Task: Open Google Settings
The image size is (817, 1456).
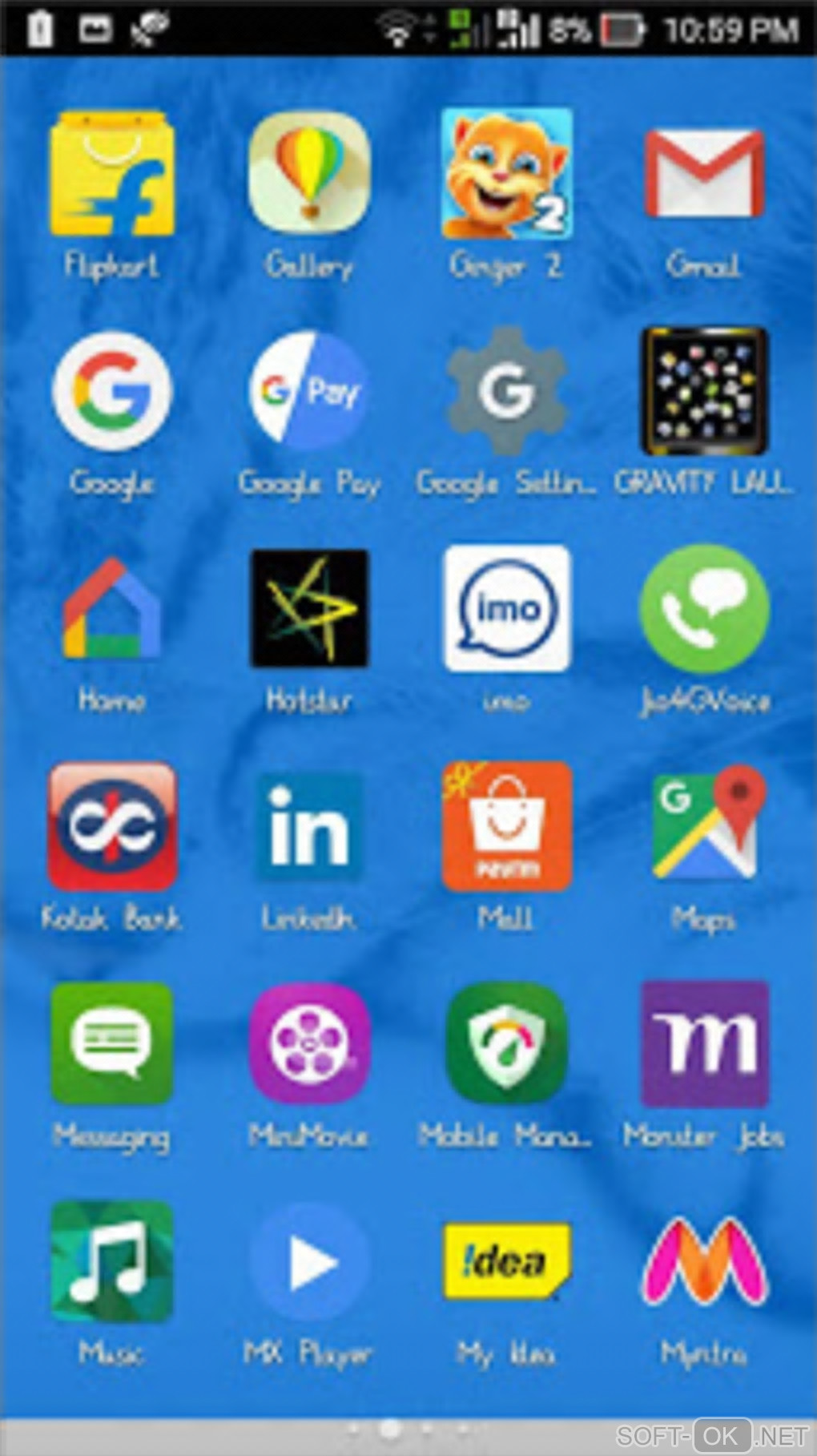Action: 506,391
